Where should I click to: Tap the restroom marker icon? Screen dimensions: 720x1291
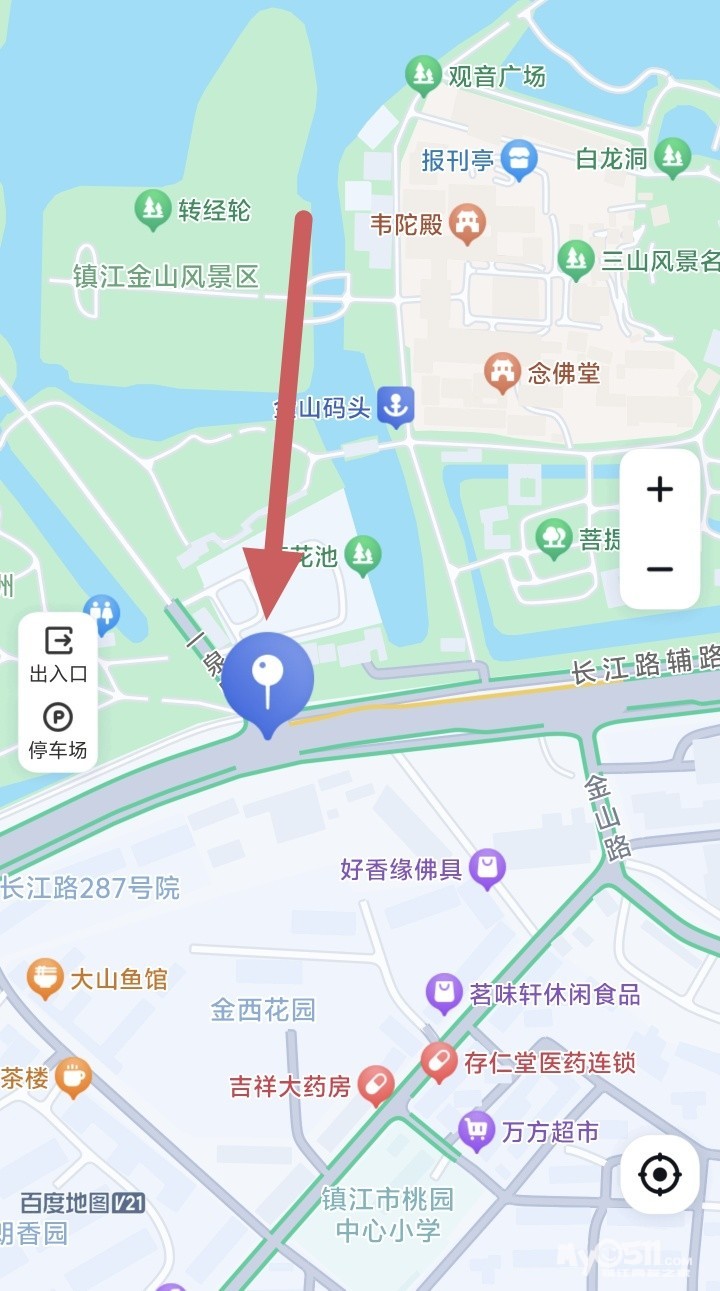coord(102,613)
